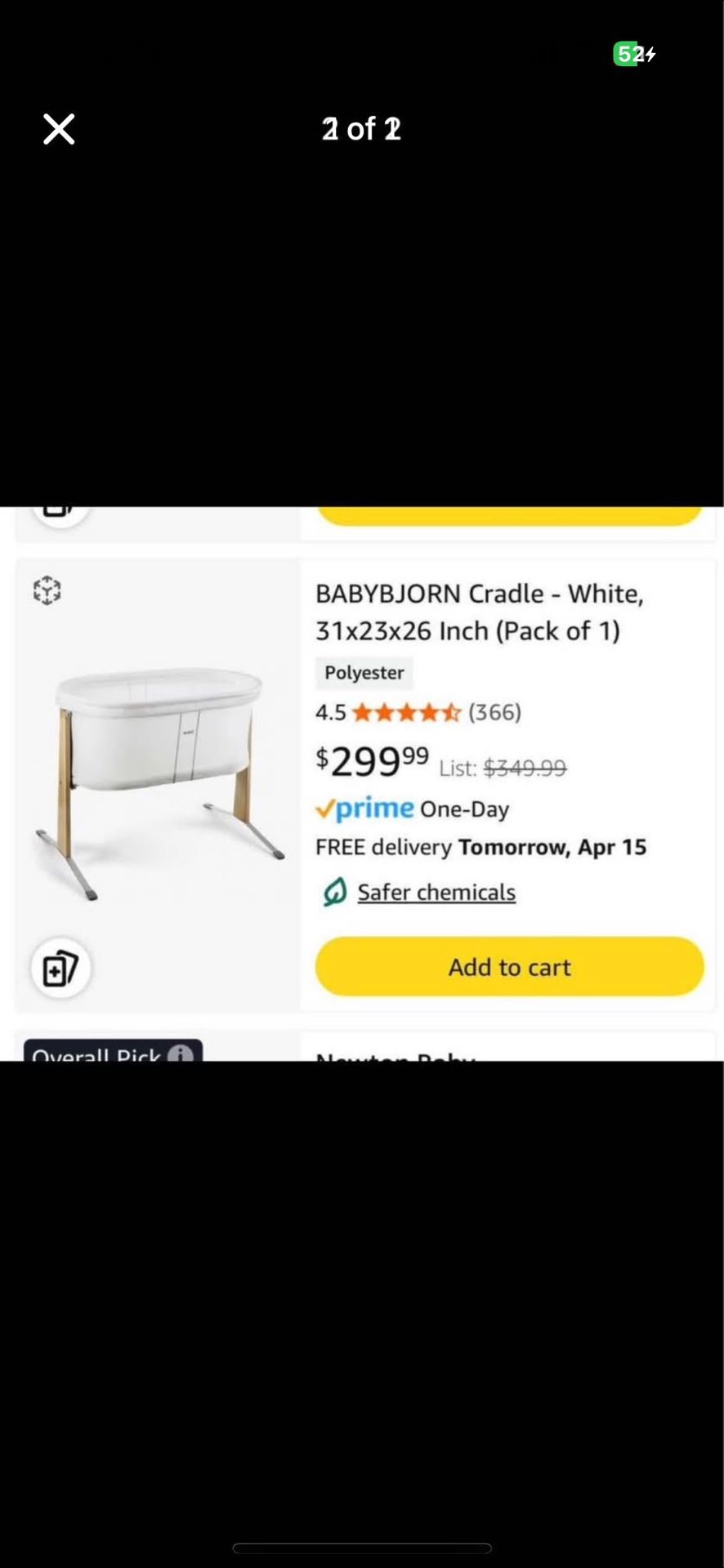Close the image viewer
This screenshot has width=724, height=1568.
click(x=59, y=129)
